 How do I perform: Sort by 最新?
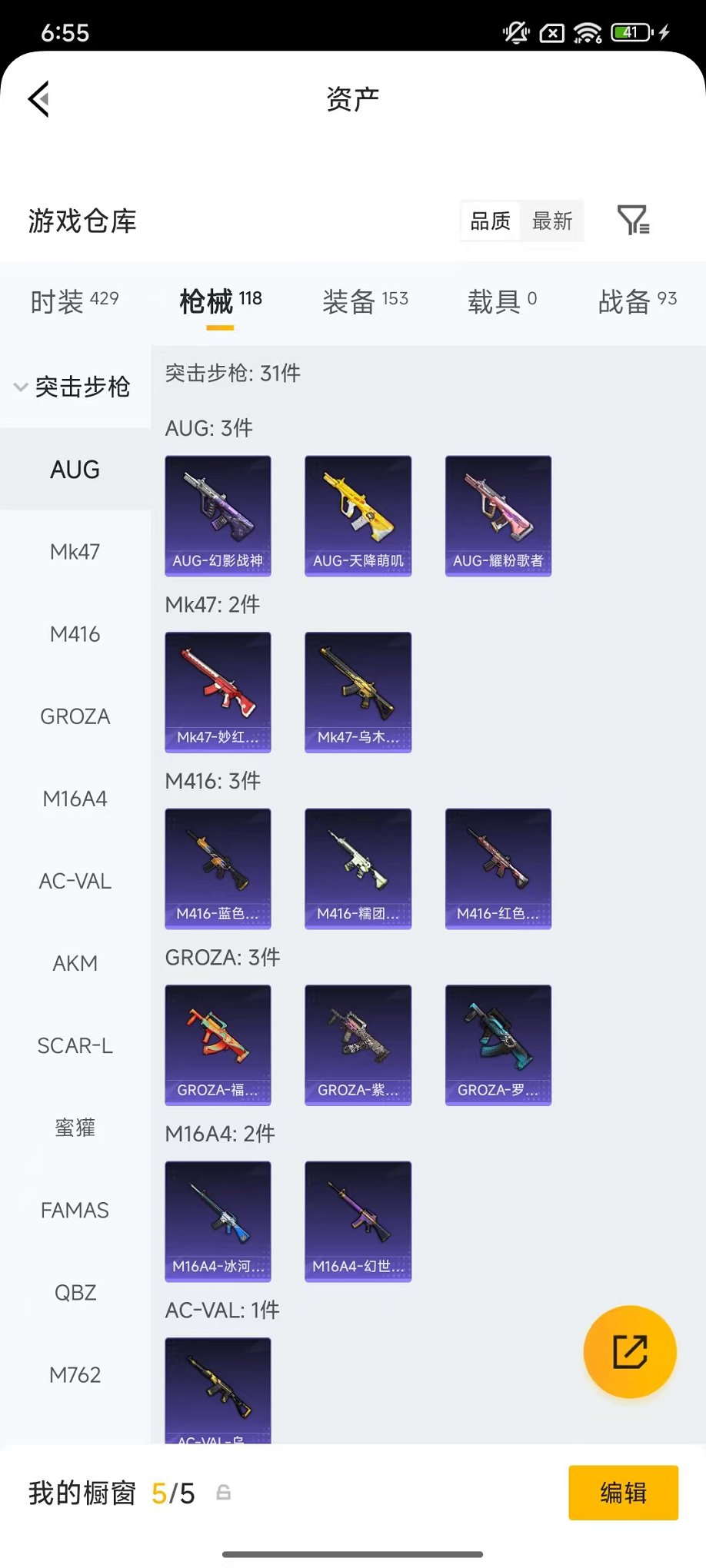click(552, 221)
